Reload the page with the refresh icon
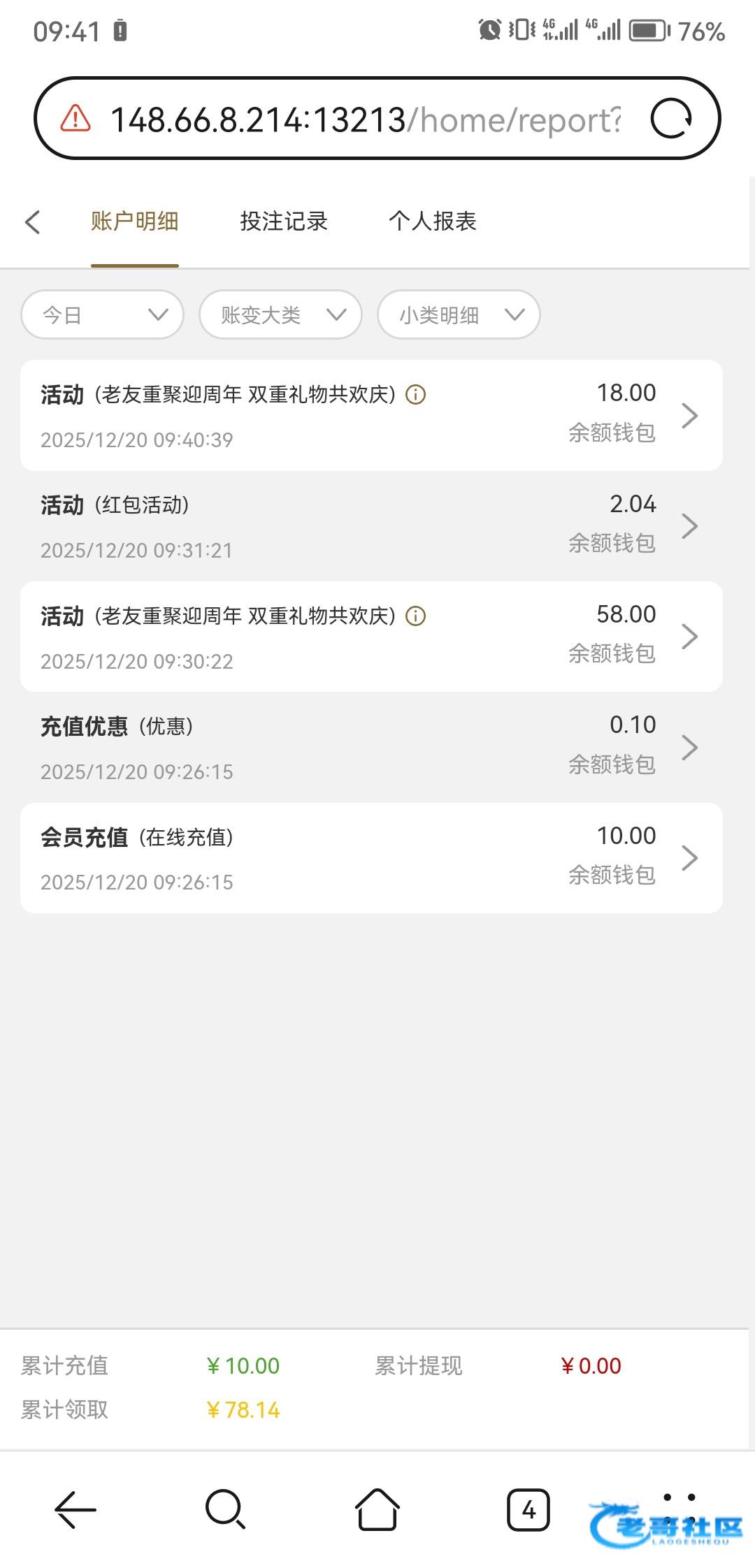The height and width of the screenshot is (1568, 755). [x=671, y=119]
